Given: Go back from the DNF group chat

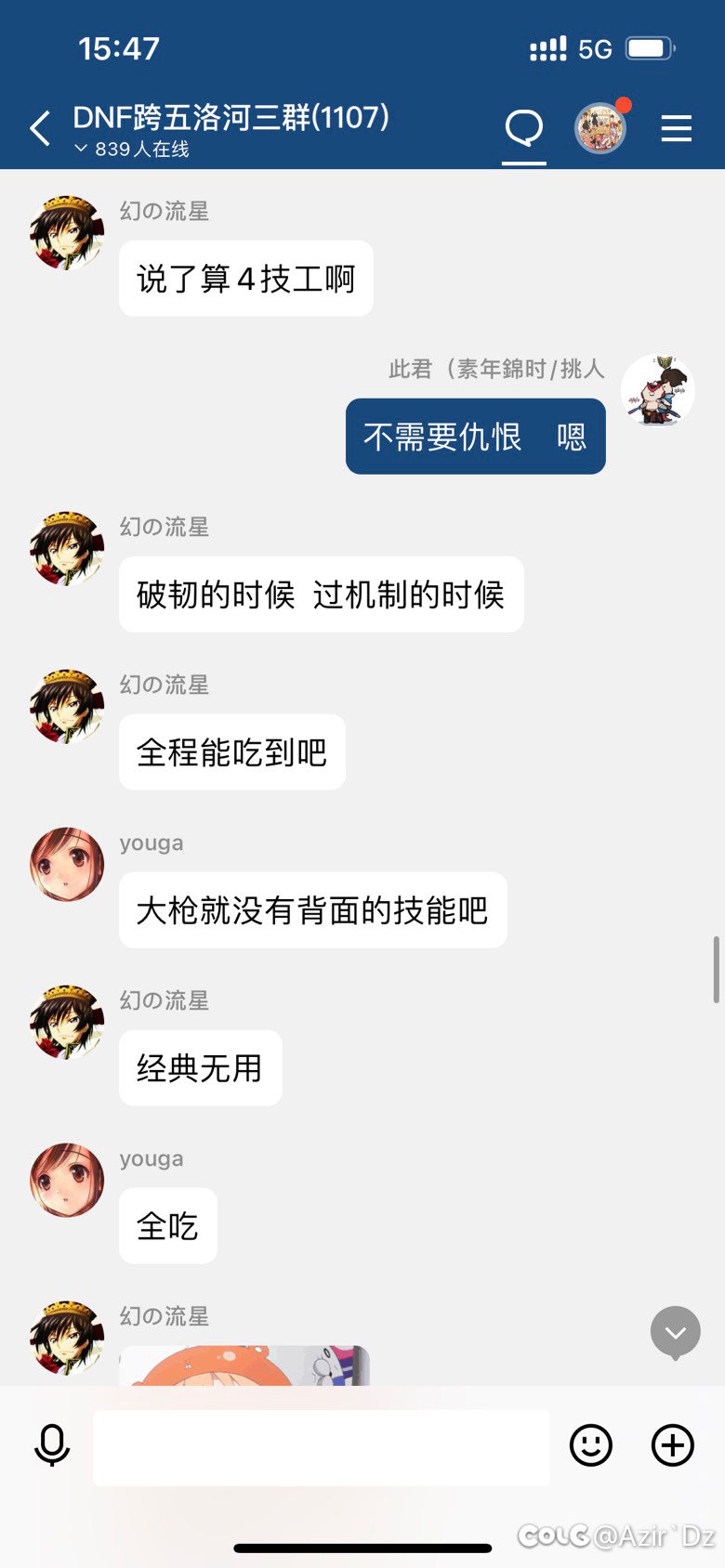Looking at the screenshot, I should click(41, 128).
